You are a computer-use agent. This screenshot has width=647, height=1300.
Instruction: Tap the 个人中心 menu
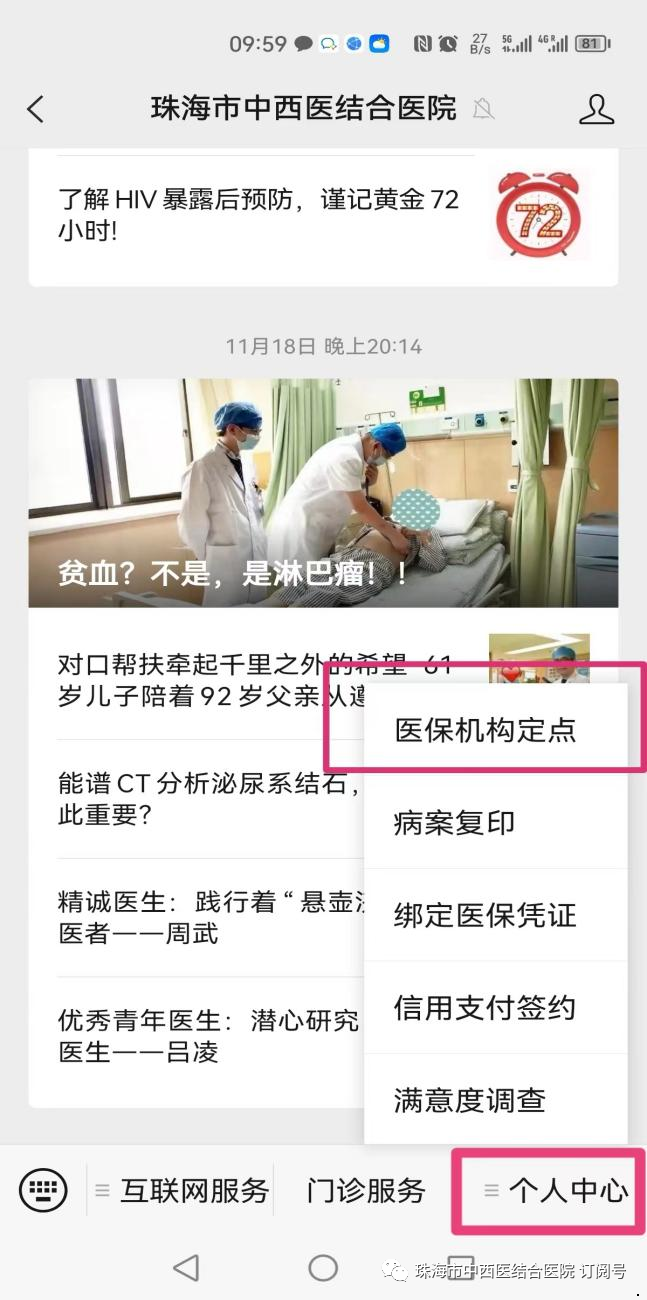pos(556,1190)
